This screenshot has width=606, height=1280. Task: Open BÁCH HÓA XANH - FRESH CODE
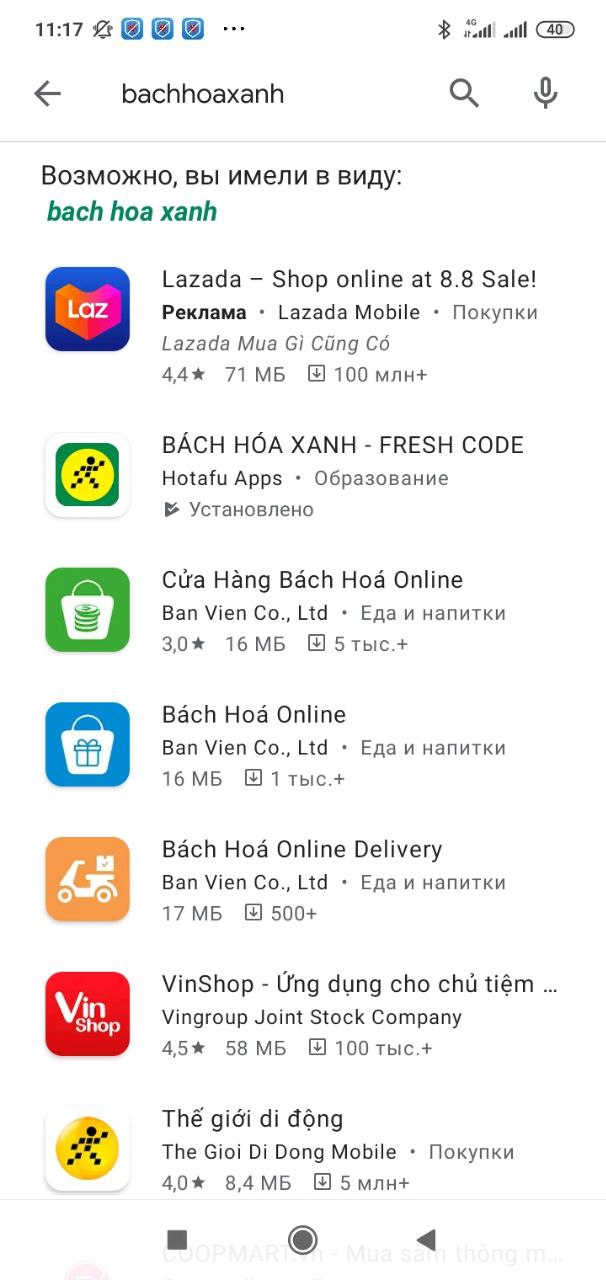[303, 475]
